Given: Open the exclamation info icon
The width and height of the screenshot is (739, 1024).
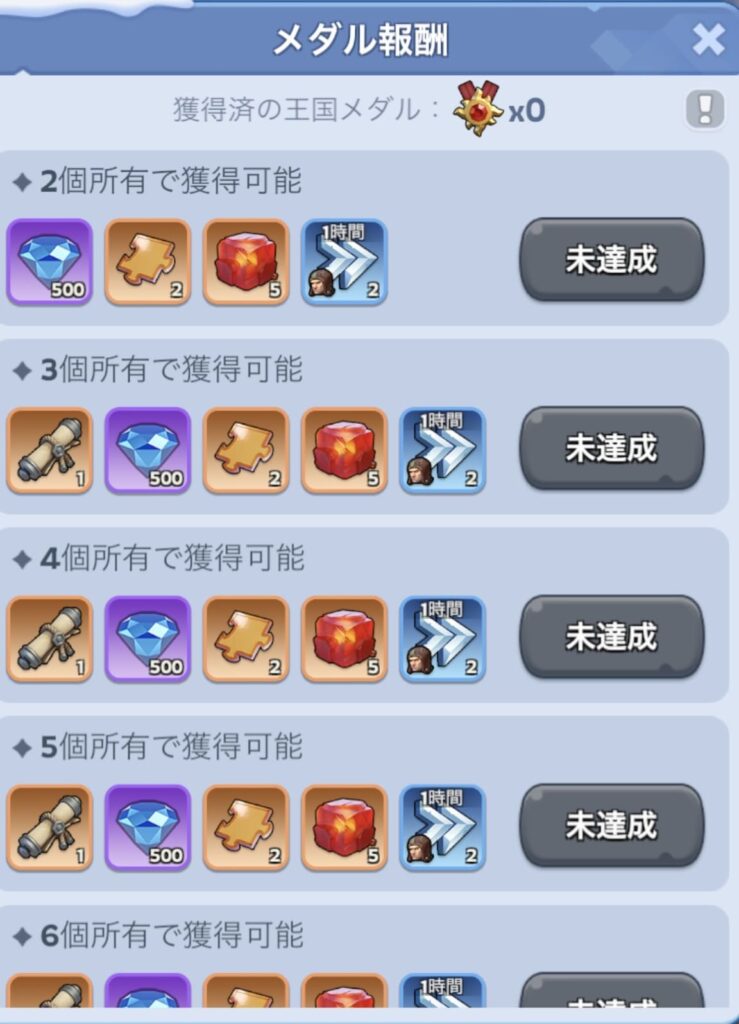Looking at the screenshot, I should [x=705, y=109].
